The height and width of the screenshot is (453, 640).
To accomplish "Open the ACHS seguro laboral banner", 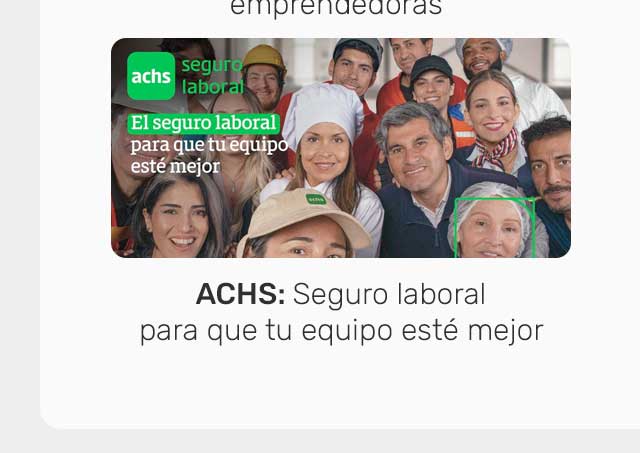I will 340,148.
